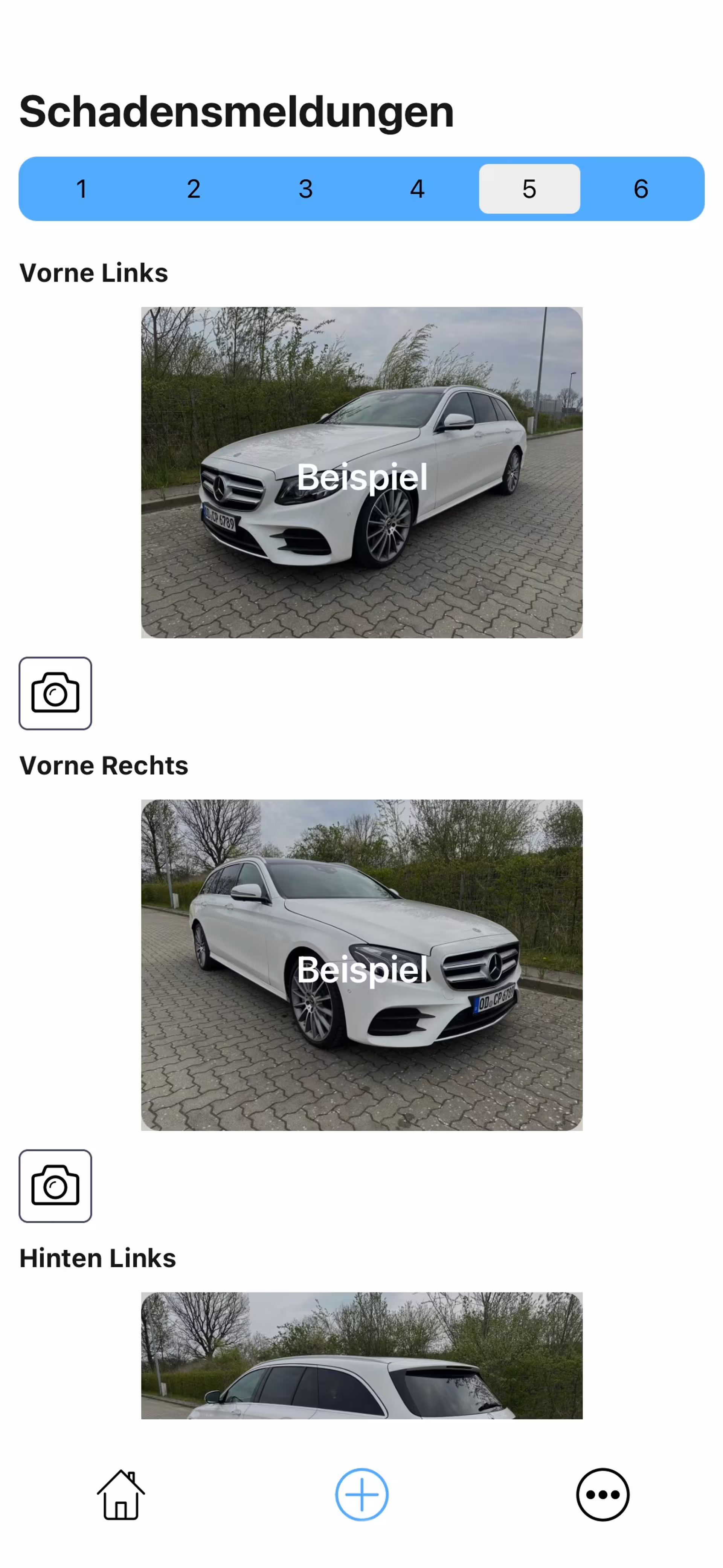Switch to step 6 segment
The height and width of the screenshot is (1568, 723).
(x=641, y=189)
